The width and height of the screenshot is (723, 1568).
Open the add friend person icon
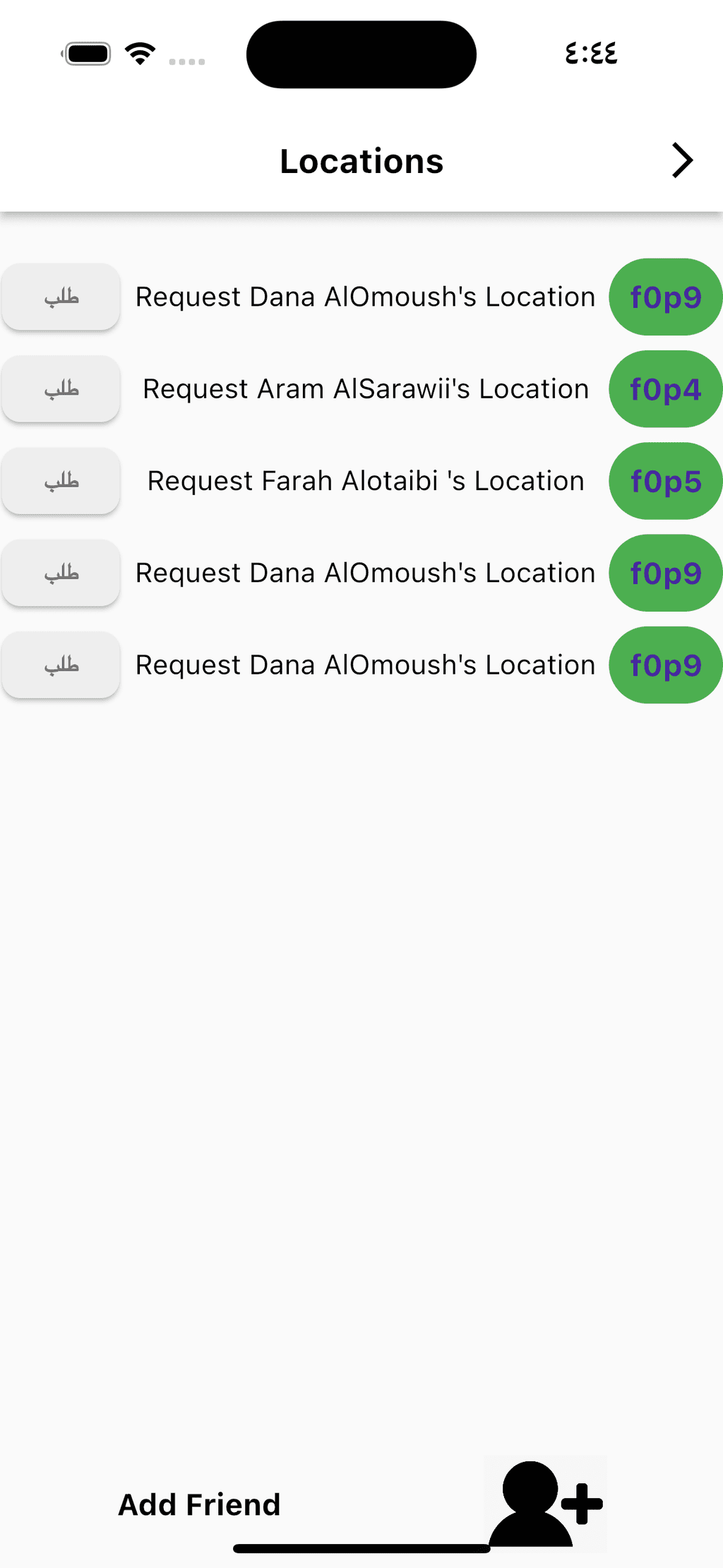tap(545, 1503)
